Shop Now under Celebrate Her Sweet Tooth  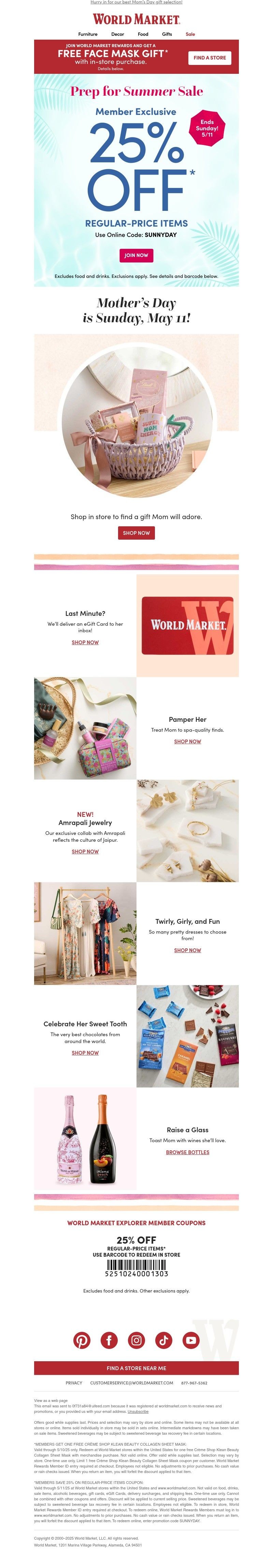click(x=85, y=1052)
